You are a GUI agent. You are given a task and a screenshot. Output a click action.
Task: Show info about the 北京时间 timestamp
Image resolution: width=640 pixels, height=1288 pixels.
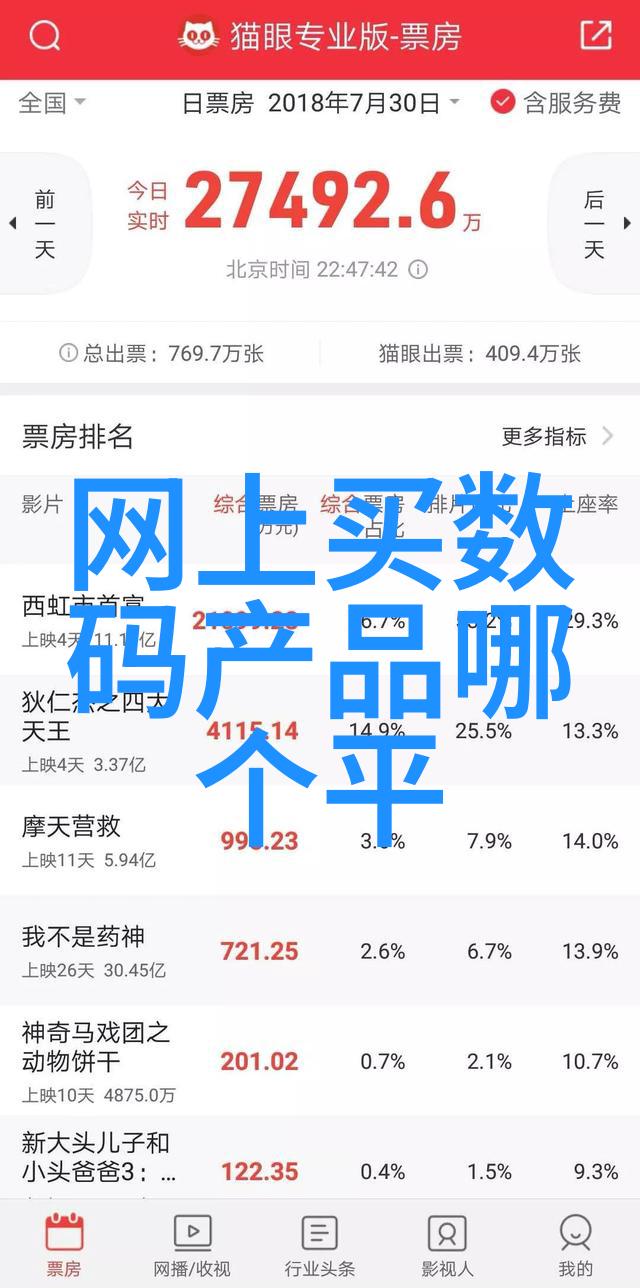(419, 270)
